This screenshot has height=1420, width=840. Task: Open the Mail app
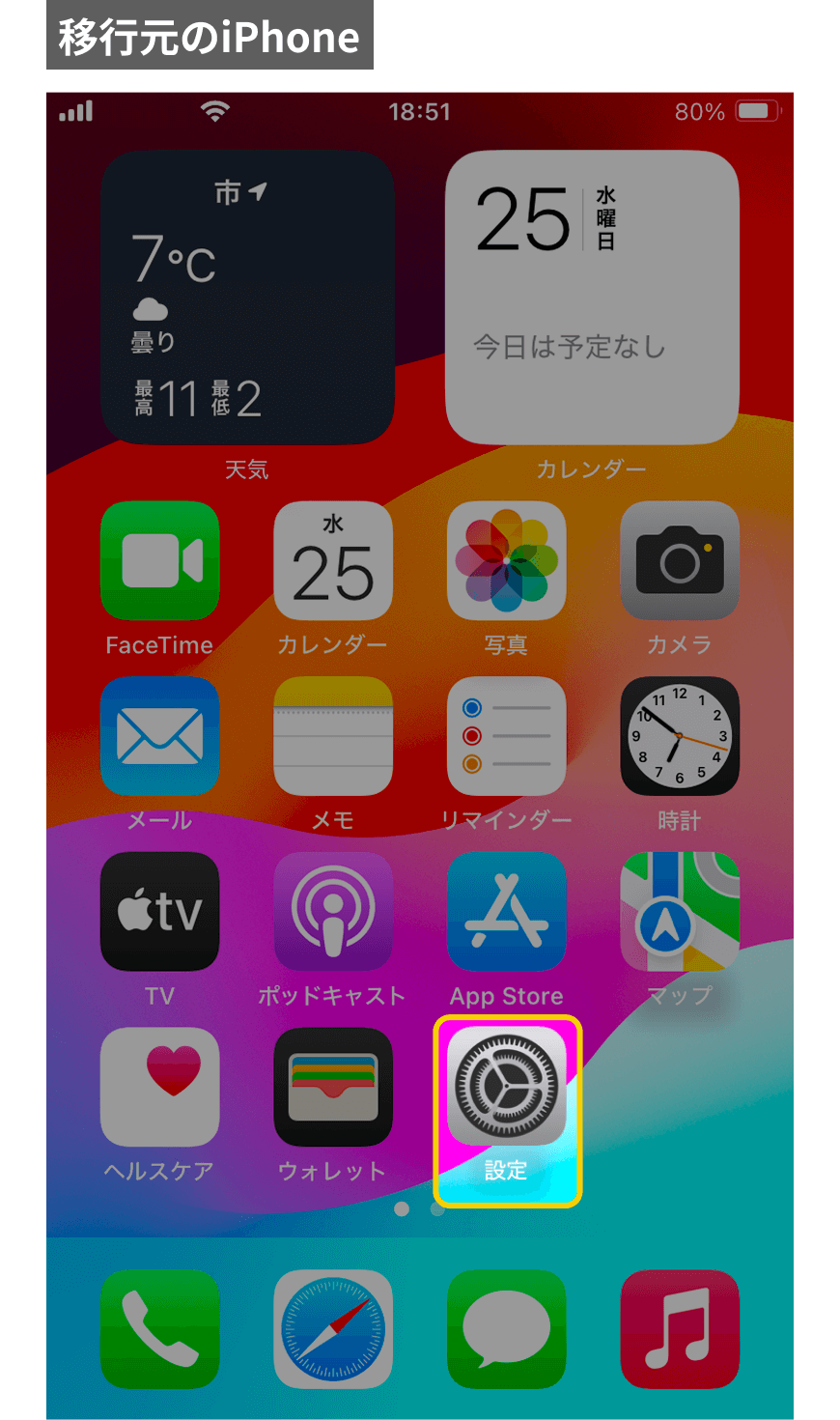(160, 736)
